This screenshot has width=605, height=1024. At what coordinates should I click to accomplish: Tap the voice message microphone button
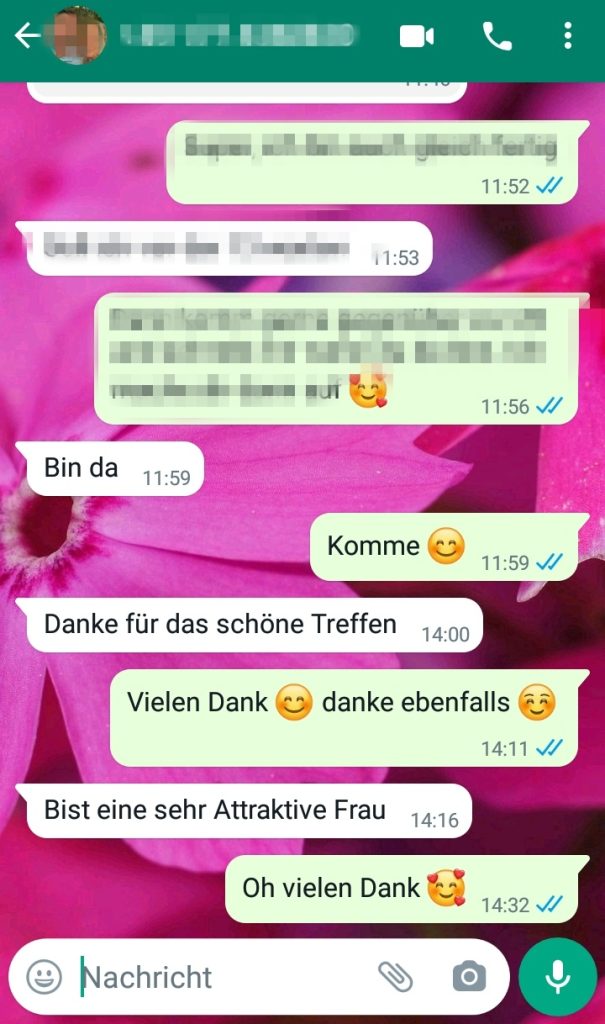pos(557,976)
